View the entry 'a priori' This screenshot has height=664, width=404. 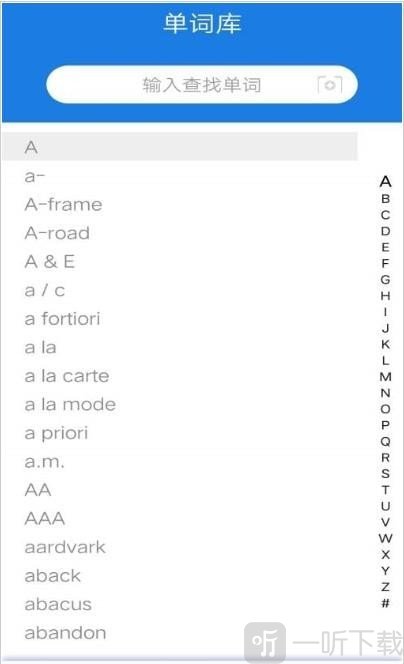[56, 433]
